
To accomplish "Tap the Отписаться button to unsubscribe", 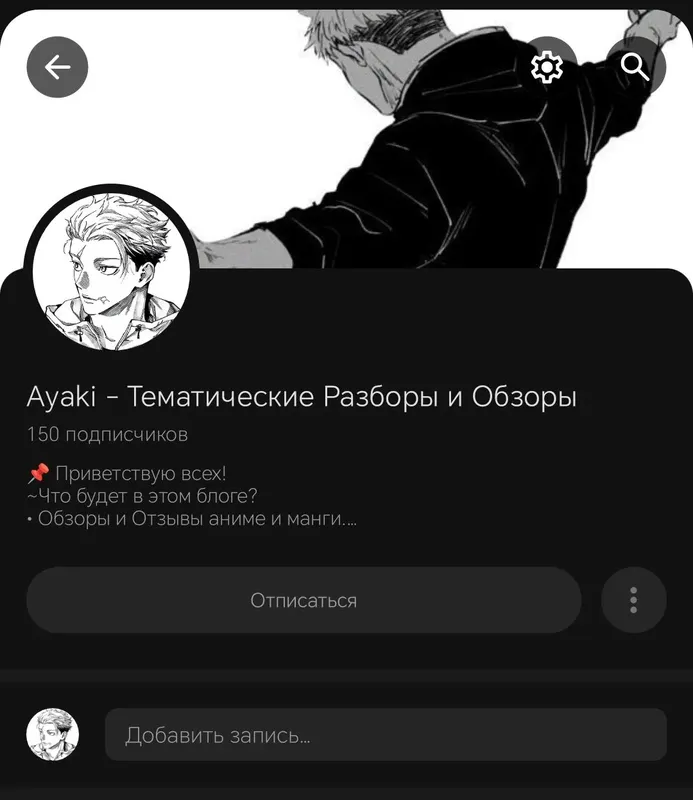I will 303,601.
